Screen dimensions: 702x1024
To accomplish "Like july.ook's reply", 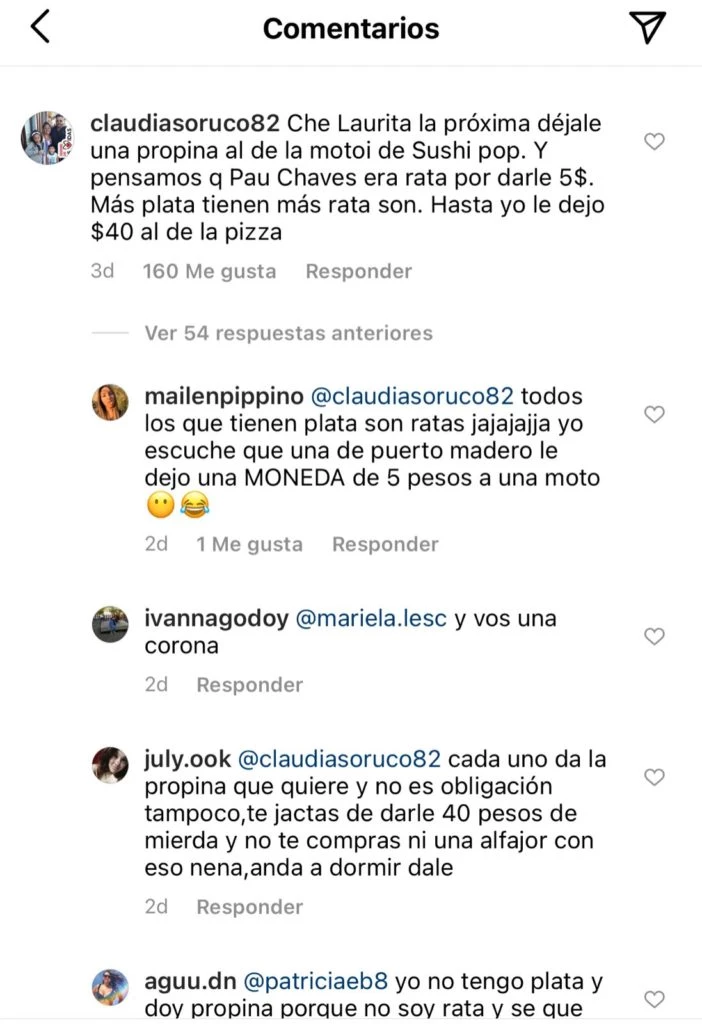I will click(654, 777).
